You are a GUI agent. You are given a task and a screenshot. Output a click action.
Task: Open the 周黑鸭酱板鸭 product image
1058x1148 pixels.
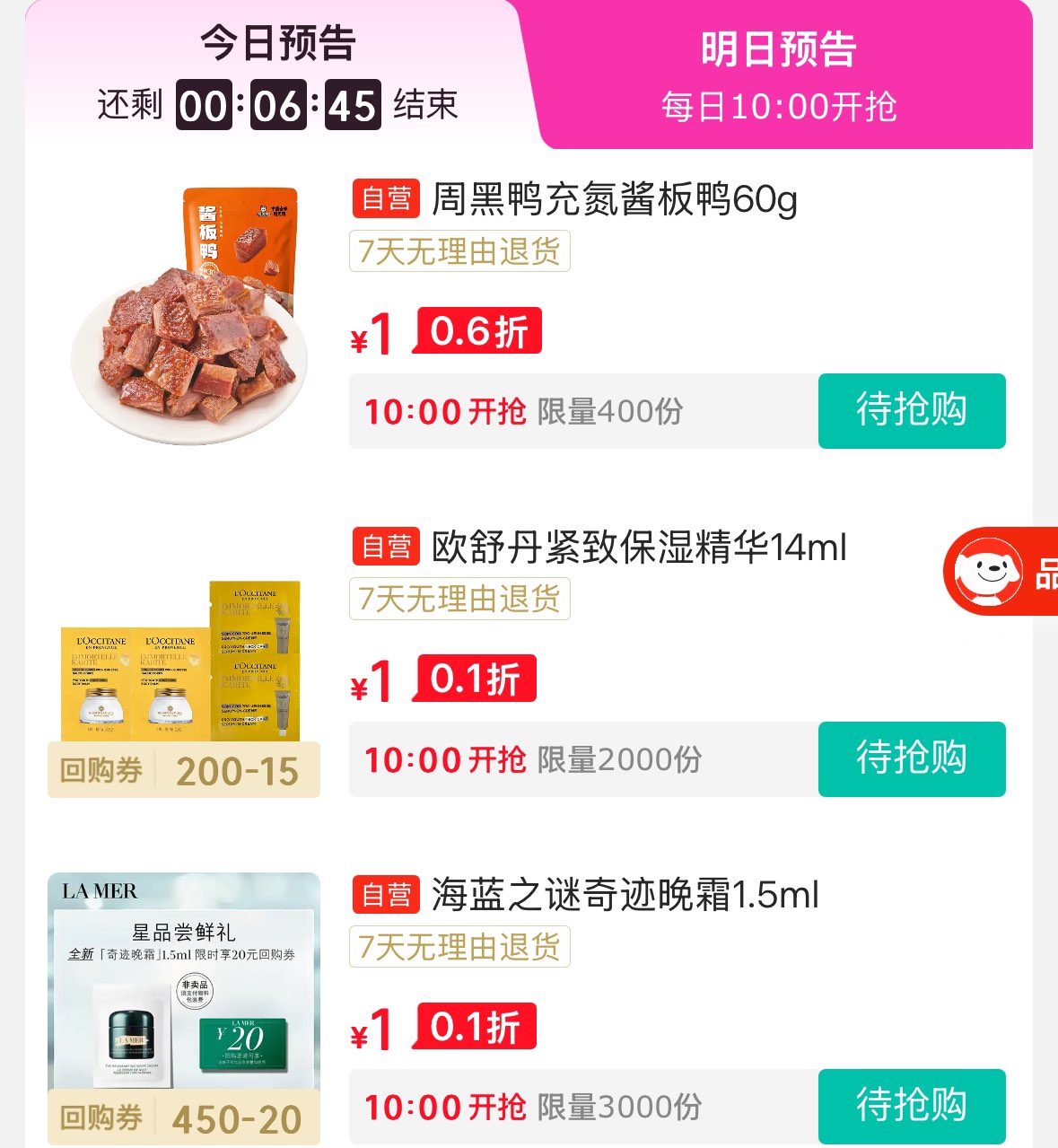coord(189,314)
